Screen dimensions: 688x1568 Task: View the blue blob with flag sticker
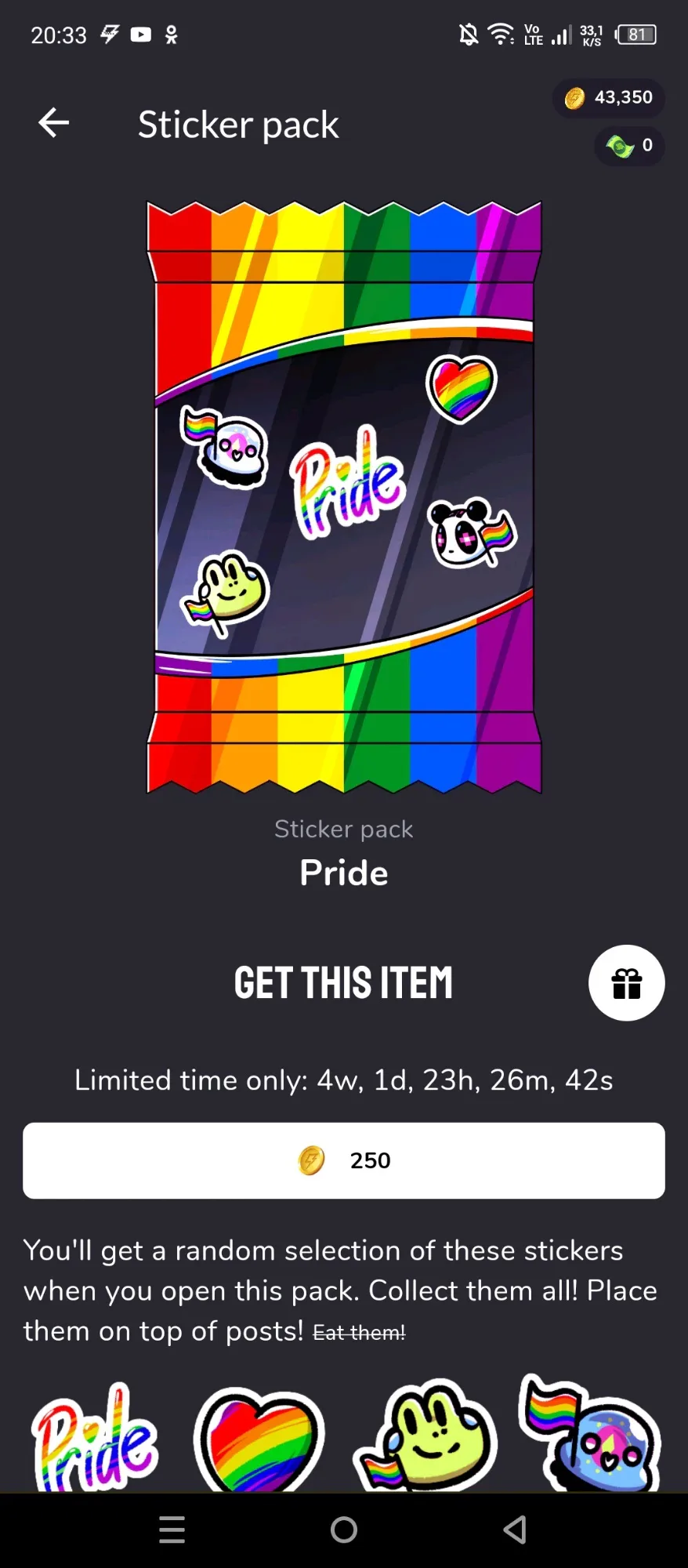click(591, 1433)
